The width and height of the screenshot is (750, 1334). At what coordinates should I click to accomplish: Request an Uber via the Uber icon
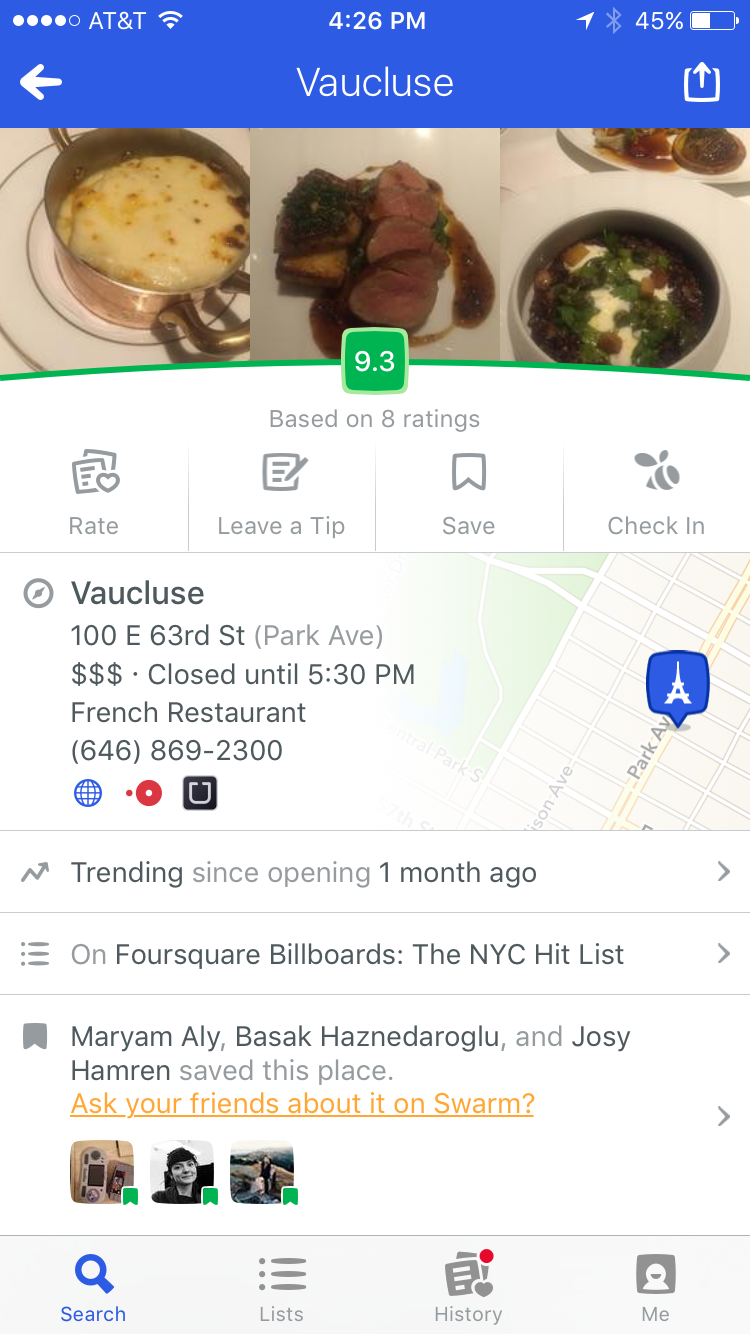pos(200,794)
